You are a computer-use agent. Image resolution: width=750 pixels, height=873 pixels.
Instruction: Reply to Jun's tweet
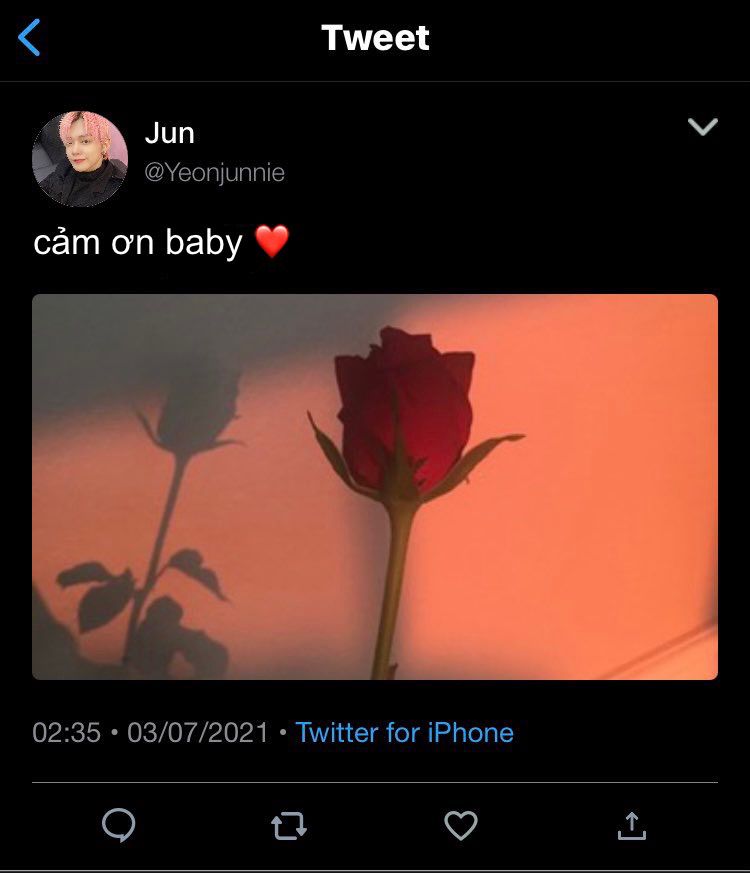pyautogui.click(x=119, y=825)
